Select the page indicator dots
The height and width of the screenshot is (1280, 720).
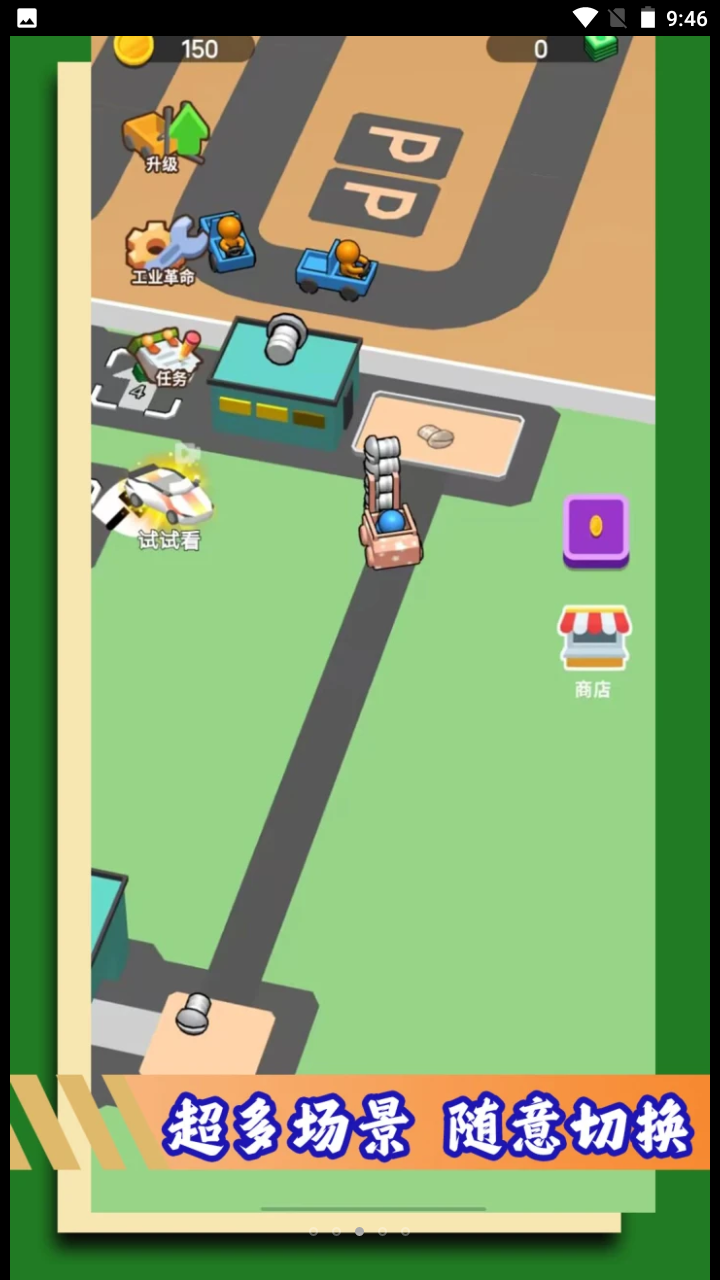pos(359,1232)
